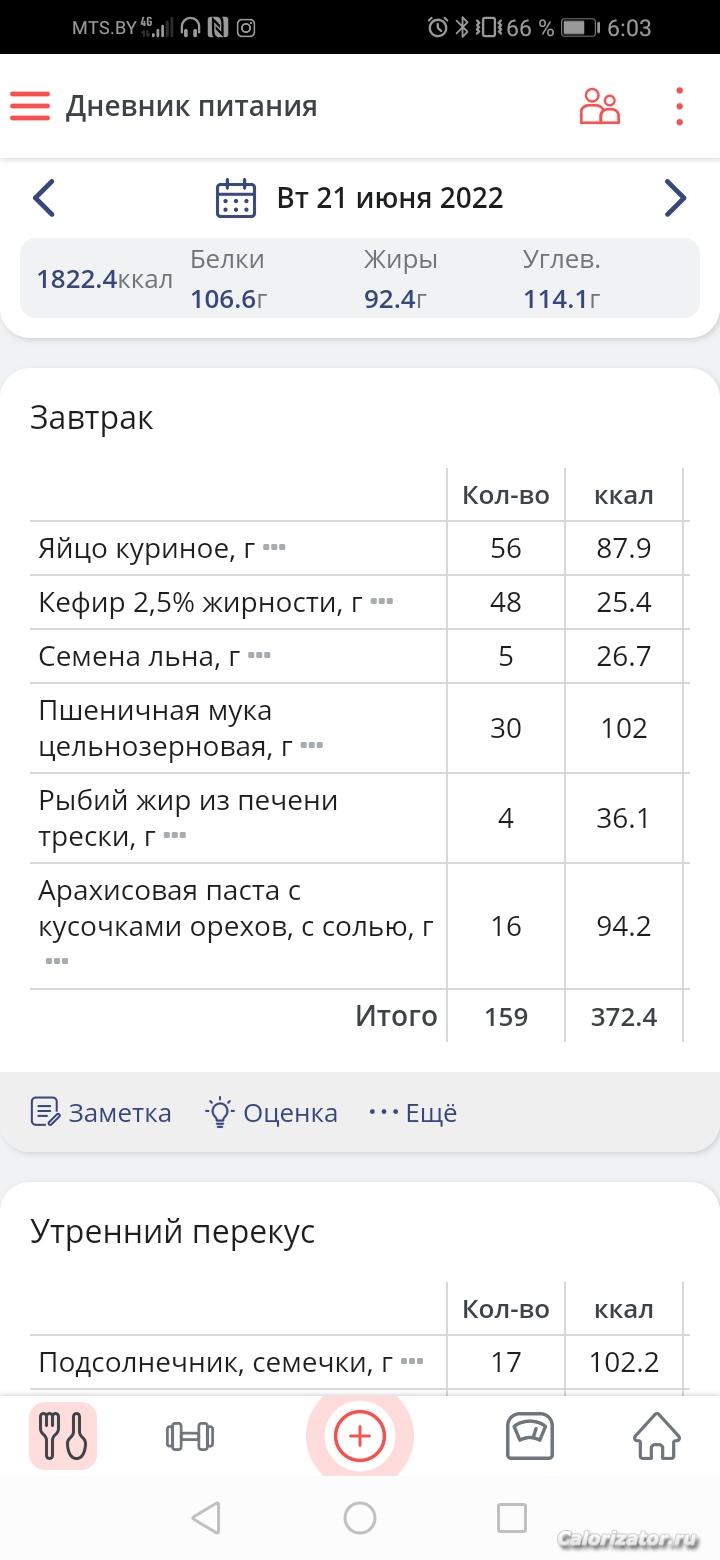Open options for Арахисовая паста
The height and width of the screenshot is (1560, 720).
(x=57, y=961)
